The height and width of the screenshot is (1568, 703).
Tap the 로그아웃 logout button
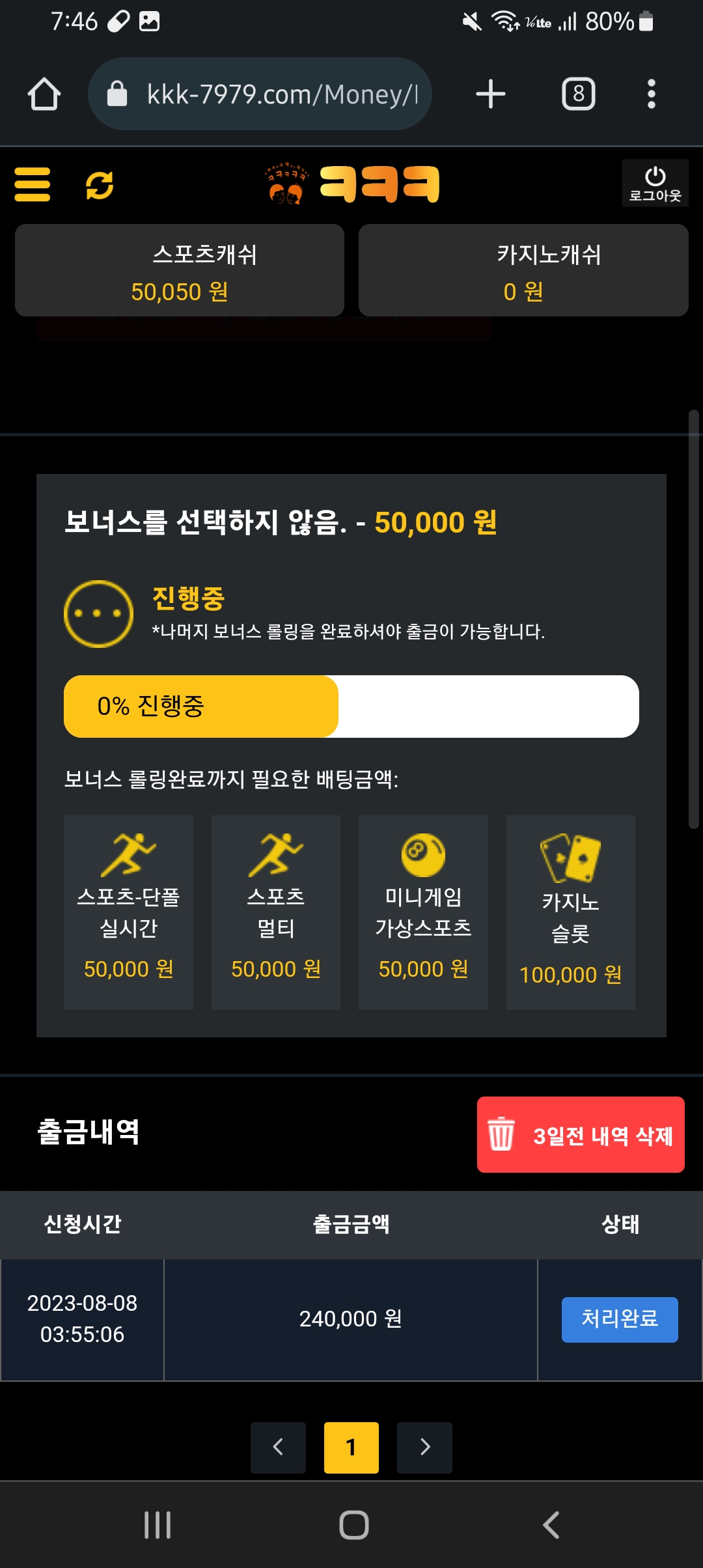655,184
